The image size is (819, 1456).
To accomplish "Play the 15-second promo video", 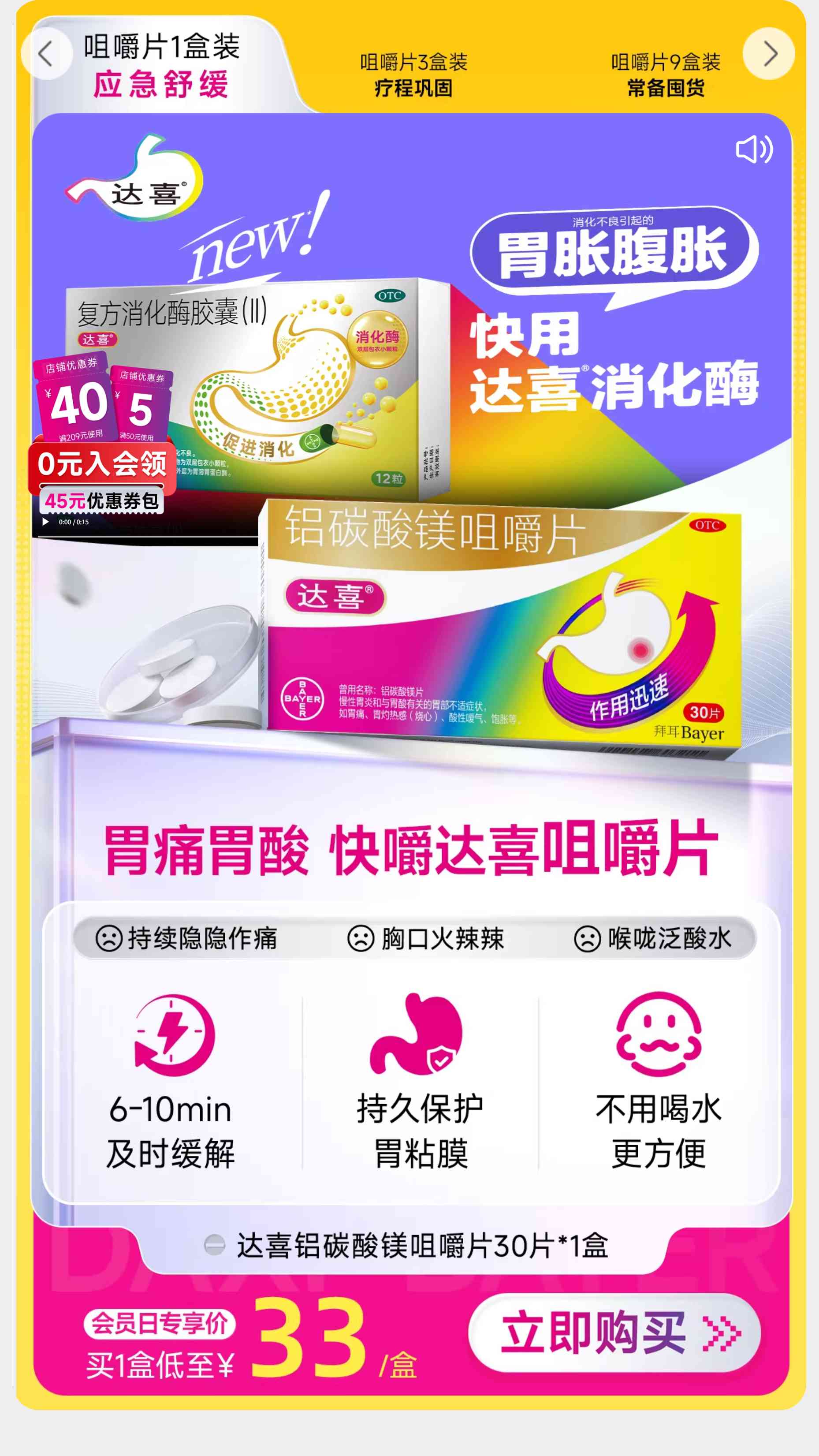I will pyautogui.click(x=46, y=522).
